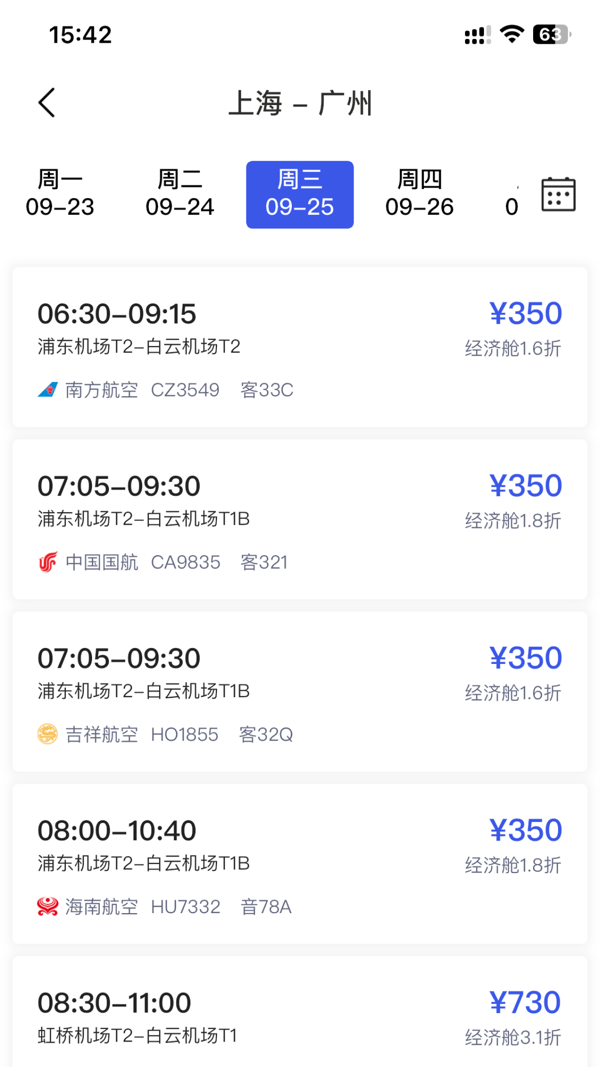Viewport: 600px width, 1067px height.
Task: Go back from the 上海-广州 flight list
Action: click(x=46, y=103)
